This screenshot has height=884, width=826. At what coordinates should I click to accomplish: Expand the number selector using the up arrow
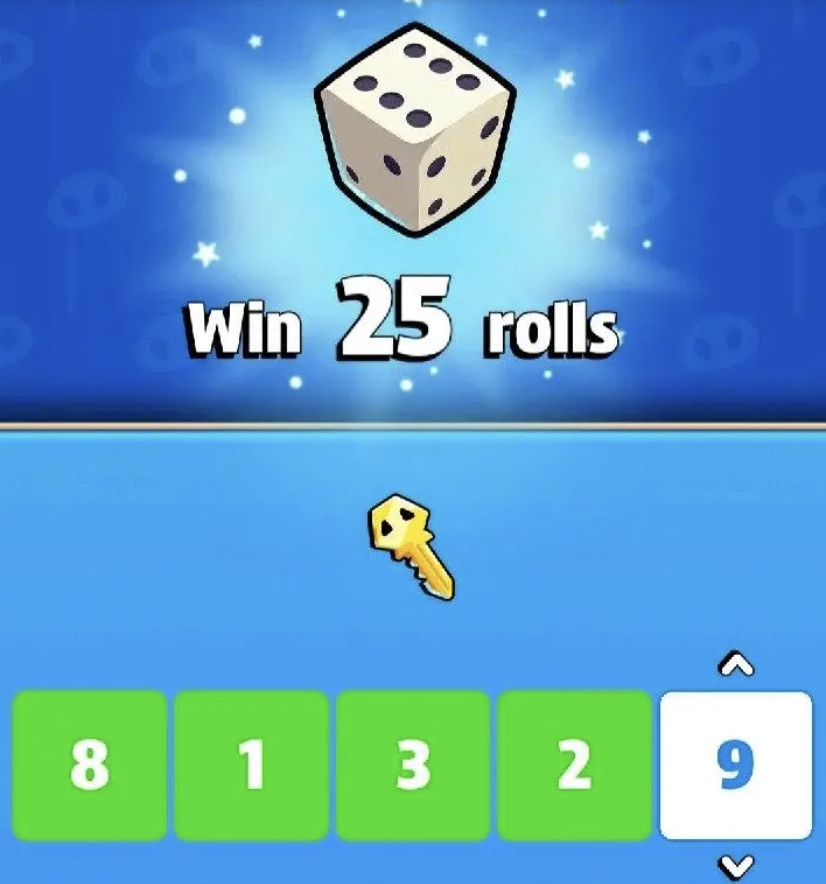(737, 662)
